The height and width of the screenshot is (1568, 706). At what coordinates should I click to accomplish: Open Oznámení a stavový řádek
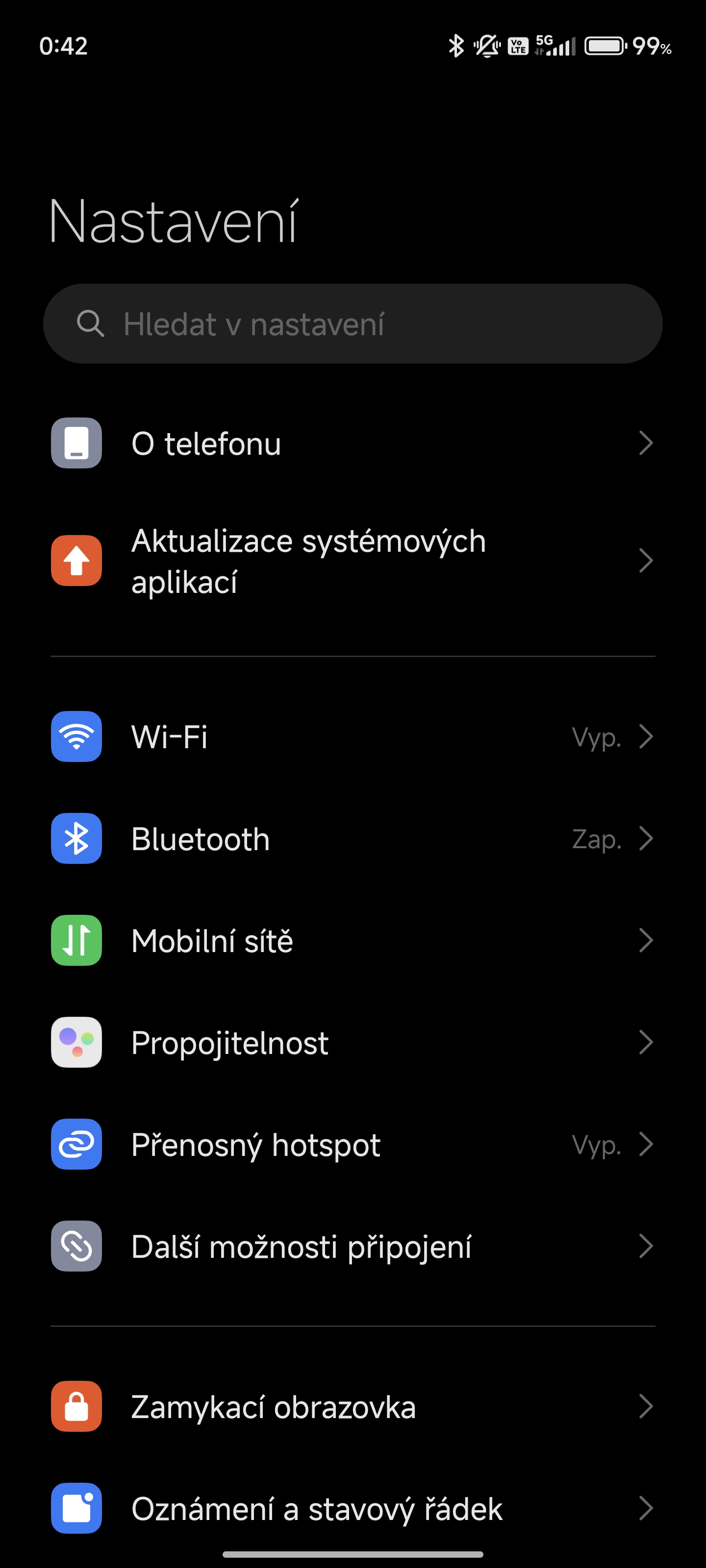tap(353, 1508)
